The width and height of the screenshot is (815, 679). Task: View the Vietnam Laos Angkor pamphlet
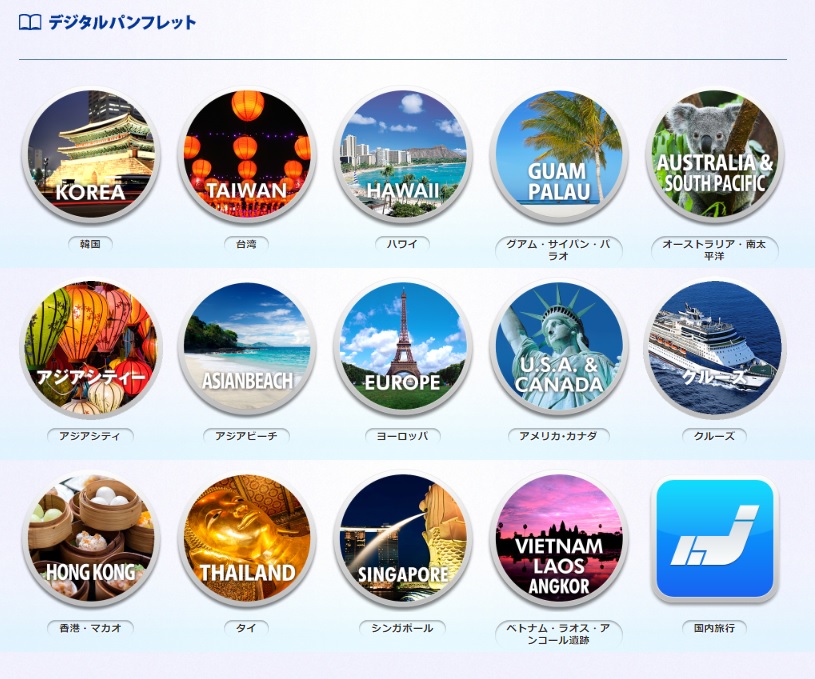click(559, 540)
